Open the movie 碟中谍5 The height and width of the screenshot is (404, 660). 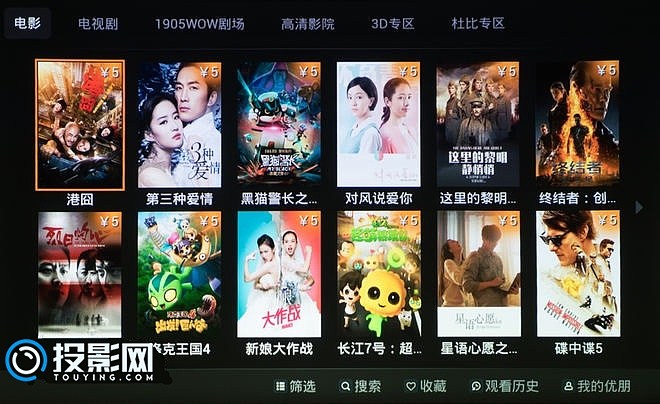pos(577,274)
